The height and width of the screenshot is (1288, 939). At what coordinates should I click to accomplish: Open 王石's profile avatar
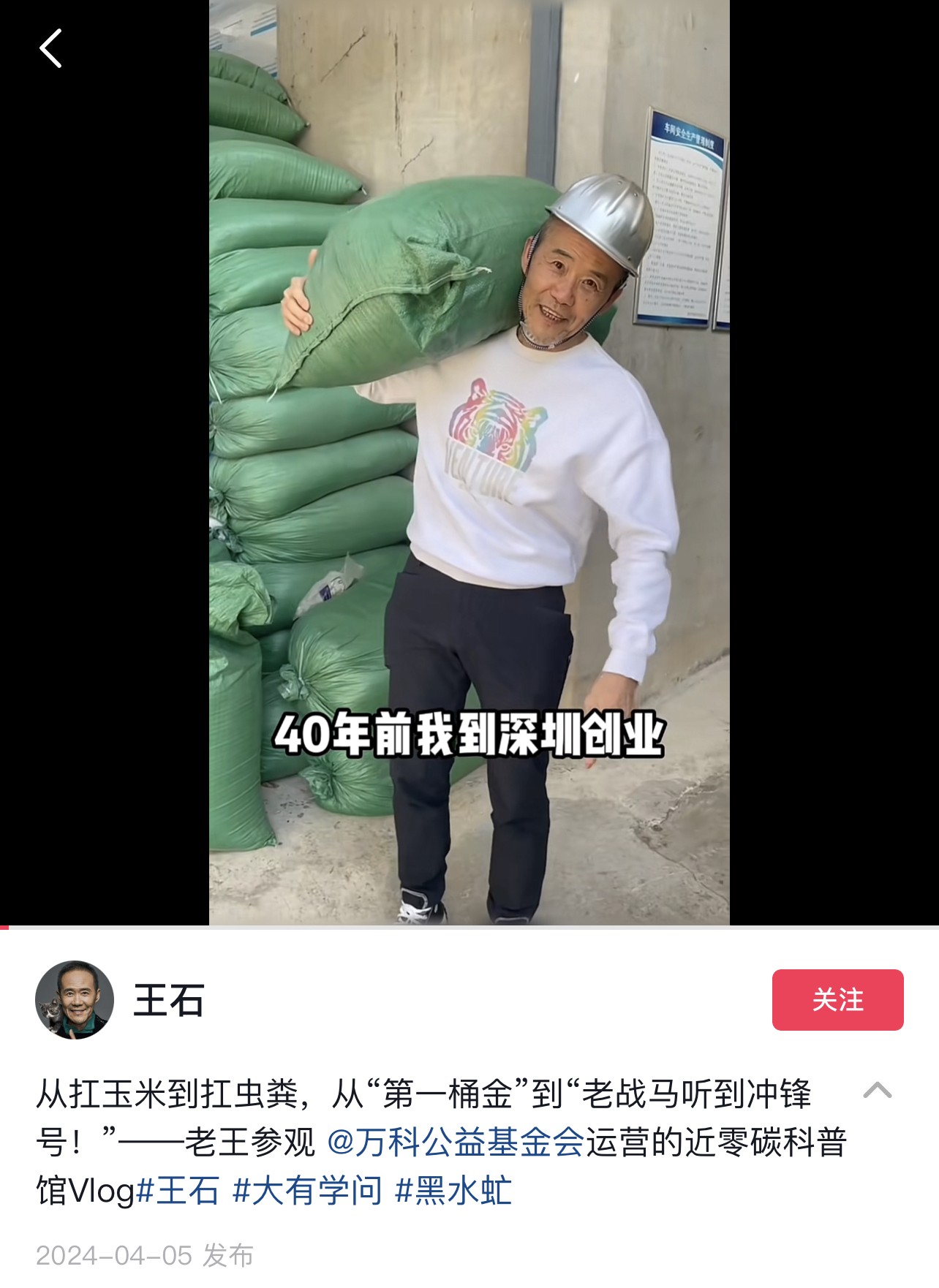[75, 999]
